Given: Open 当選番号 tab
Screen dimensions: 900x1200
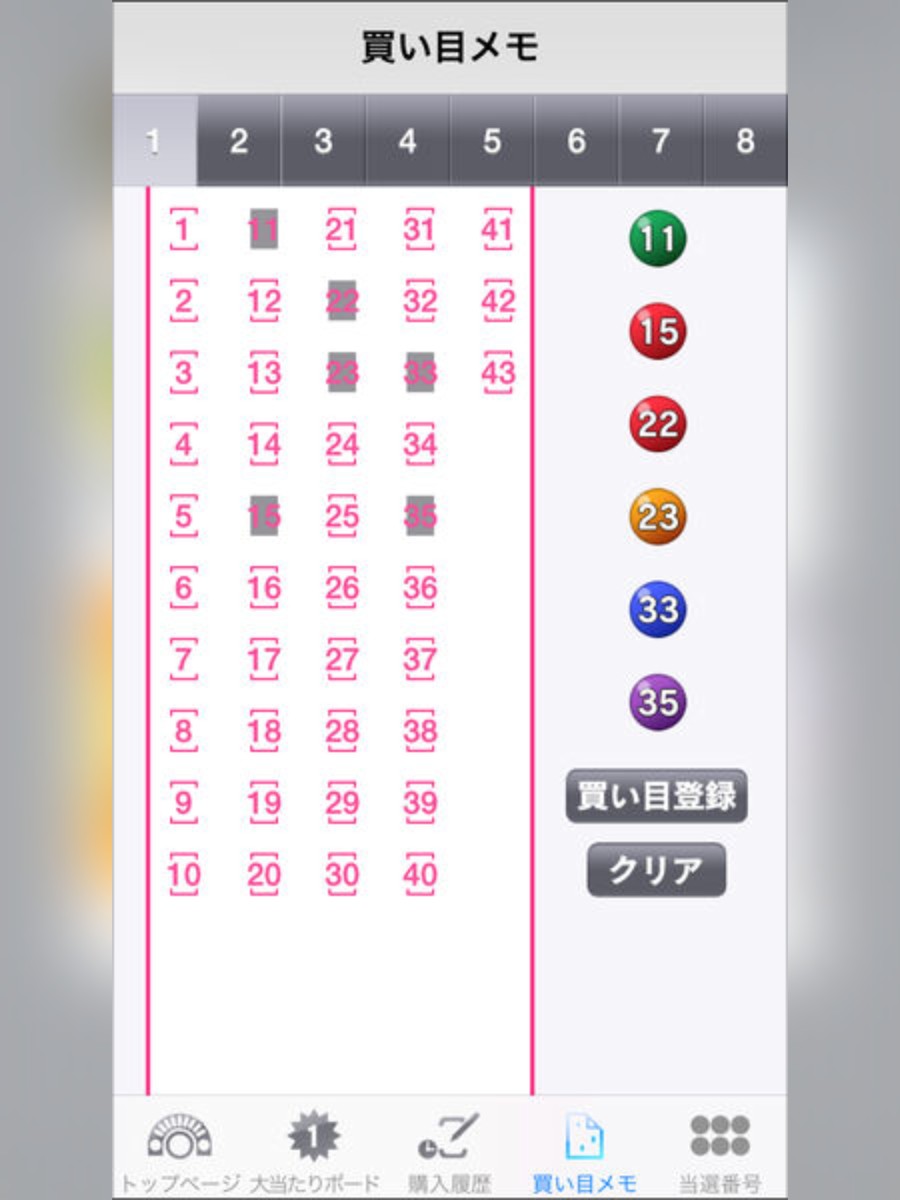Looking at the screenshot, I should click(719, 1152).
